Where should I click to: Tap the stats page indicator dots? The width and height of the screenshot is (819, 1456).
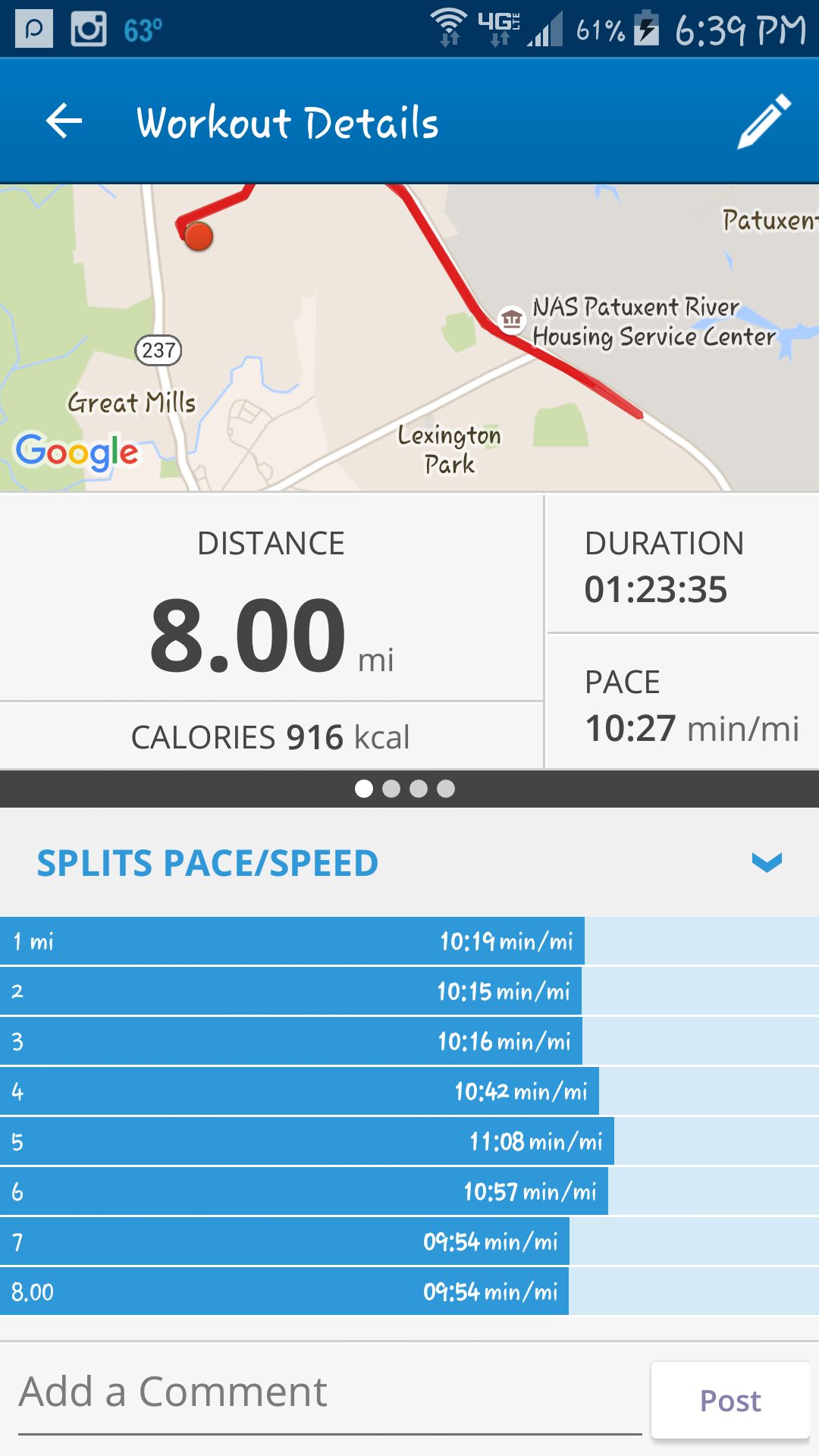405,789
